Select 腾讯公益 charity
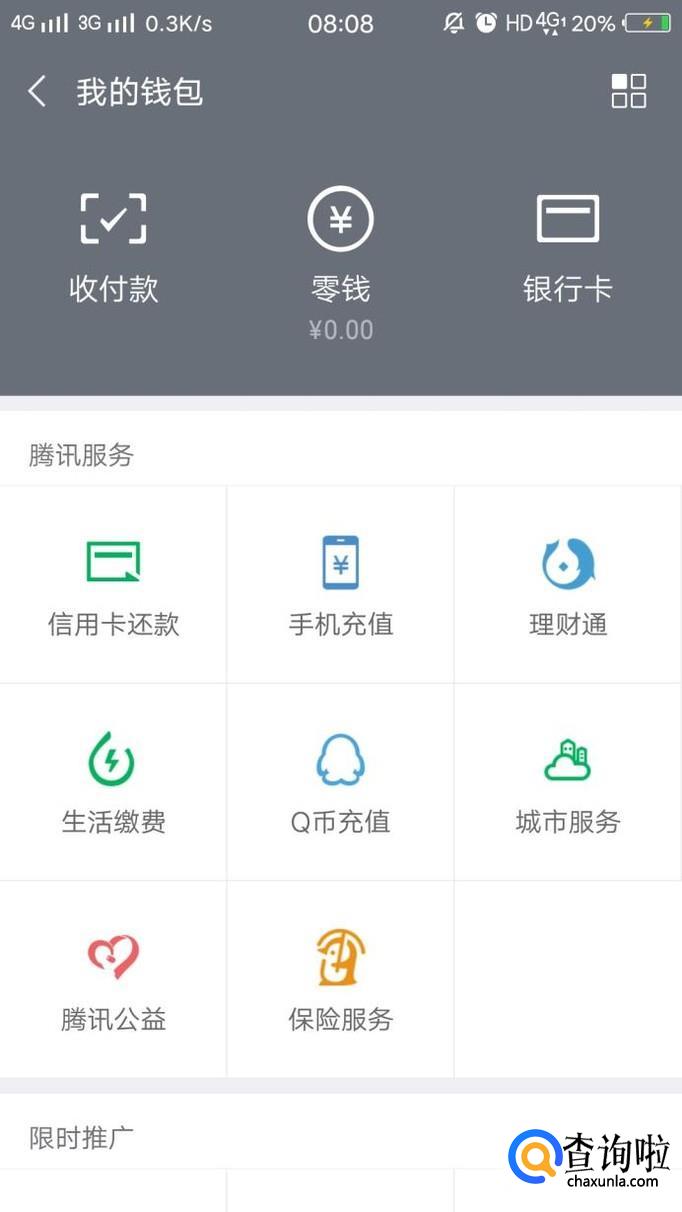Screen dimensions: 682x1212 pos(114,980)
